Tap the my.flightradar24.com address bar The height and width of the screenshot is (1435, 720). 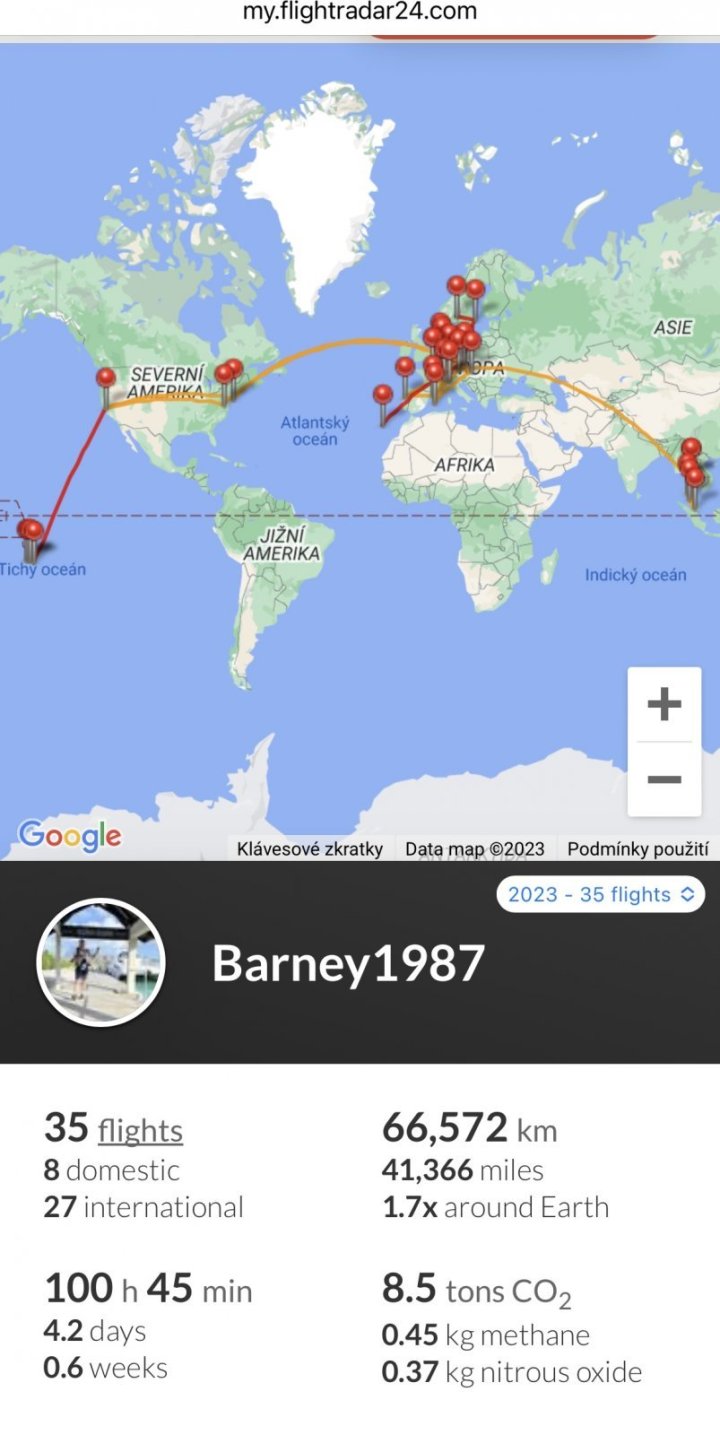(x=360, y=13)
